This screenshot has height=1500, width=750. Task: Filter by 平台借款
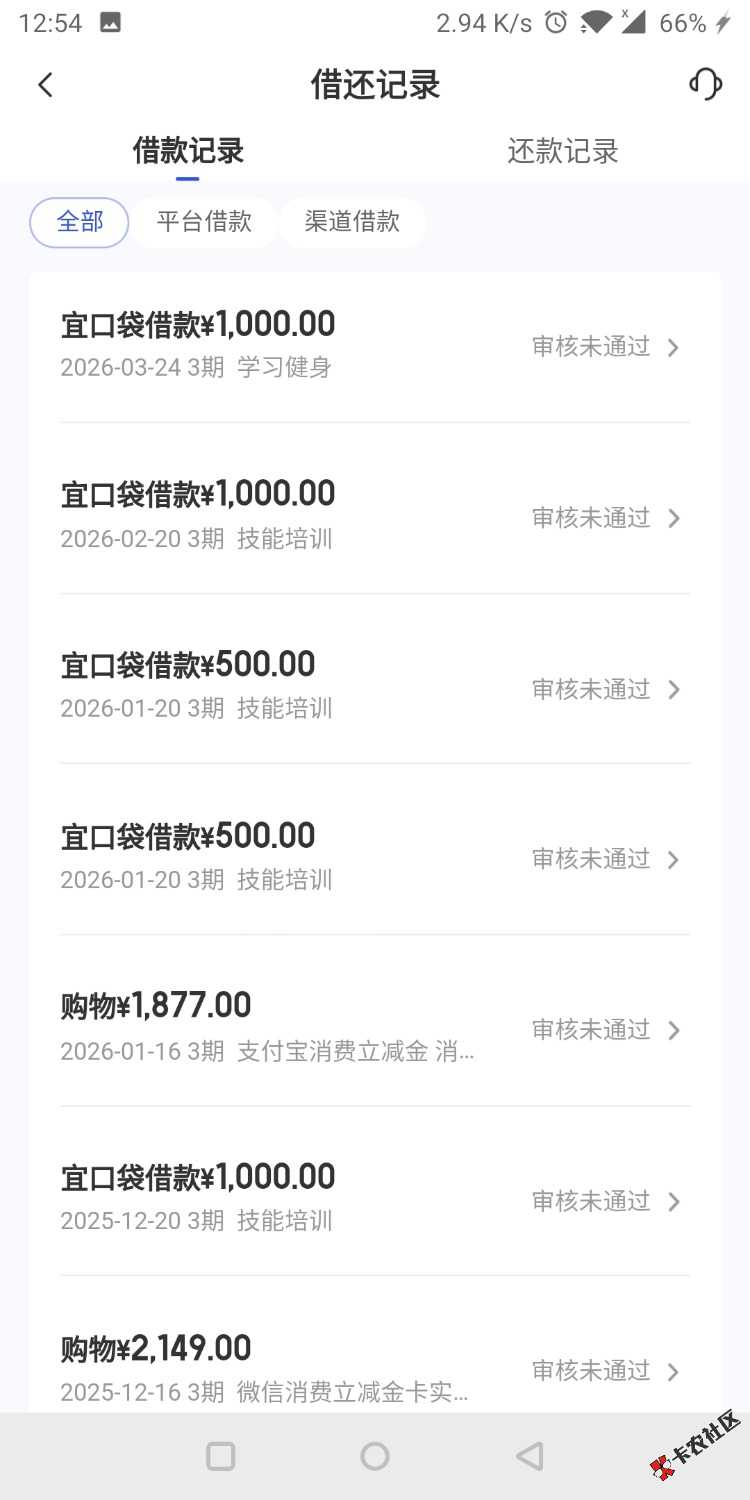tap(204, 222)
